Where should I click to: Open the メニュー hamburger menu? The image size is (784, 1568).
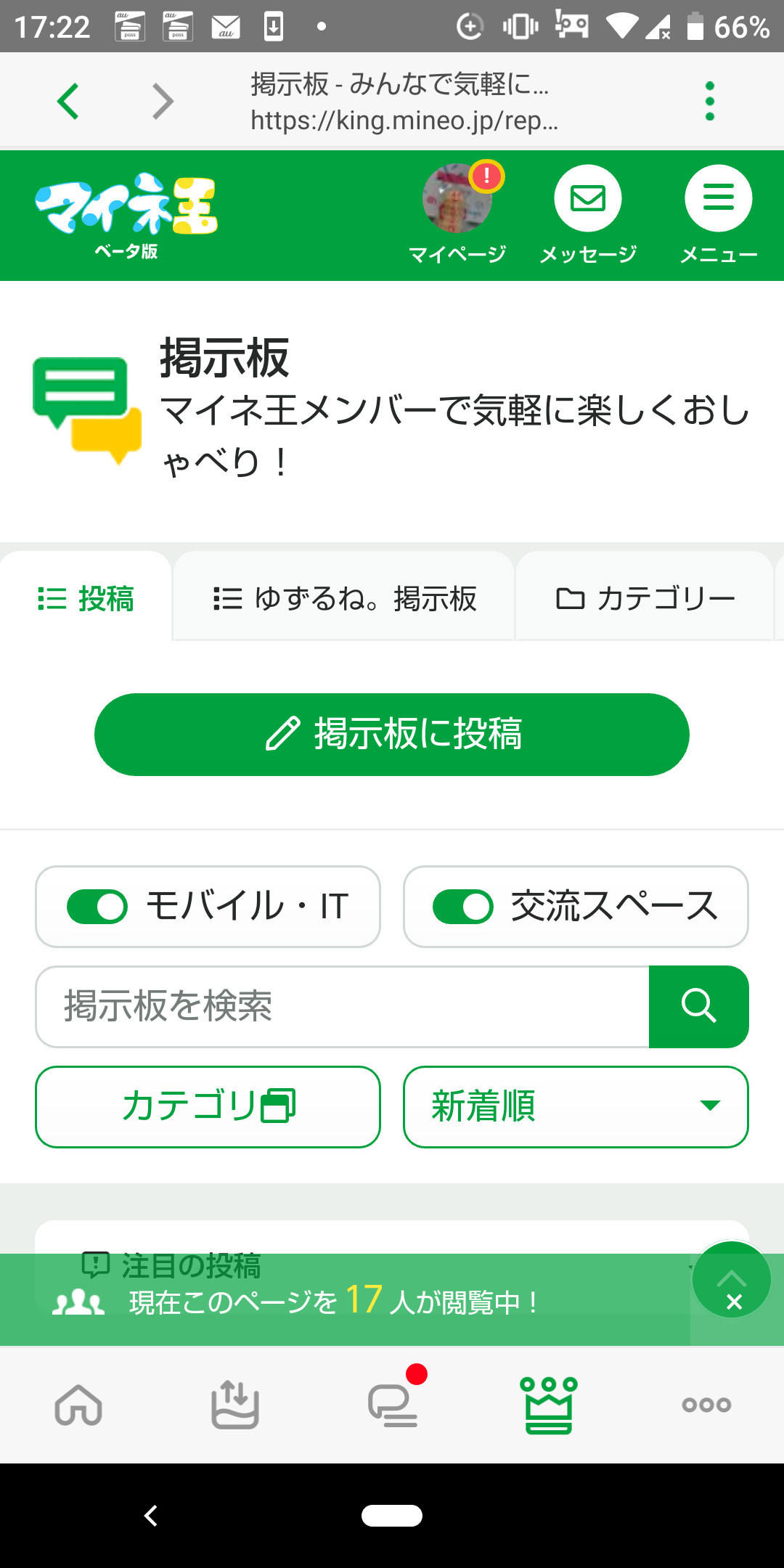click(719, 198)
